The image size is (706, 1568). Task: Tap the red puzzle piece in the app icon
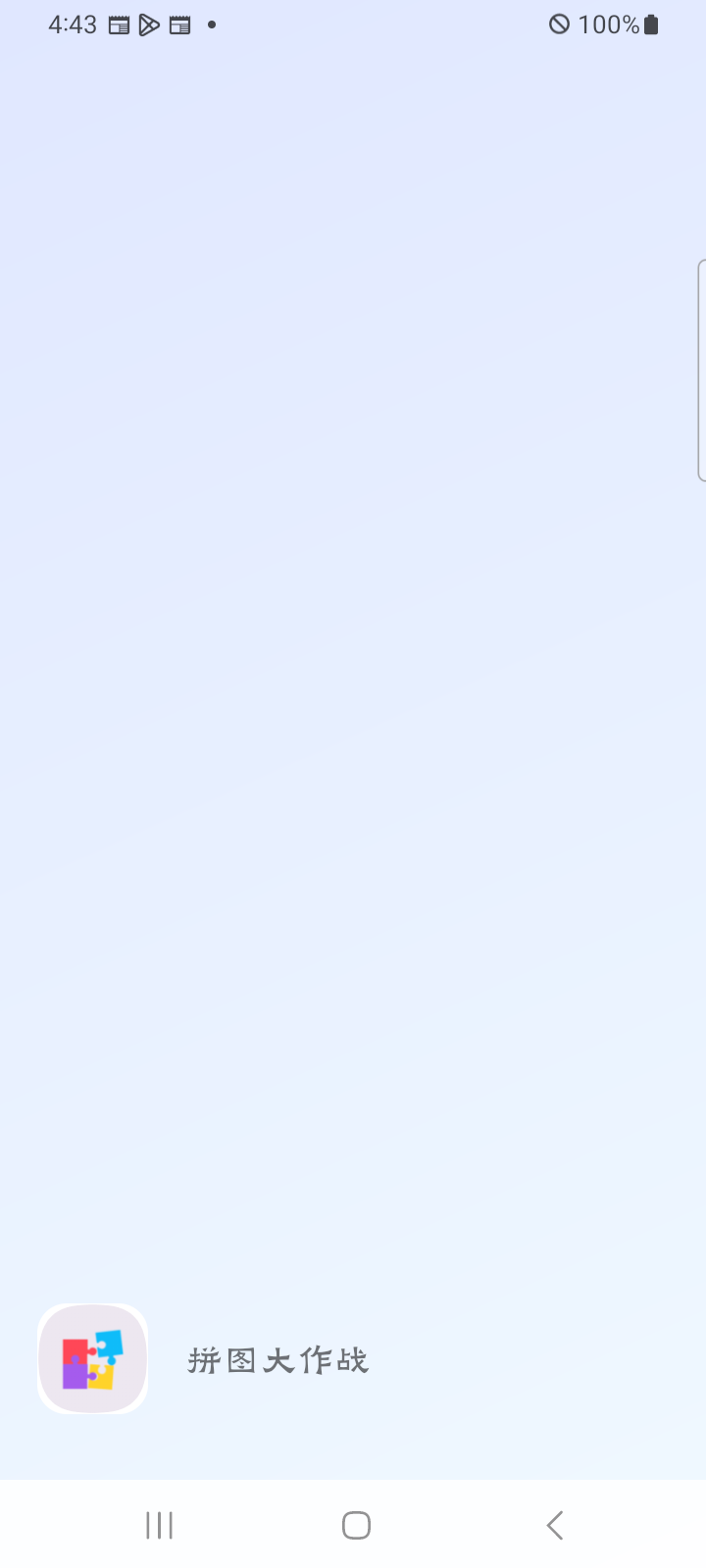[x=76, y=1350]
